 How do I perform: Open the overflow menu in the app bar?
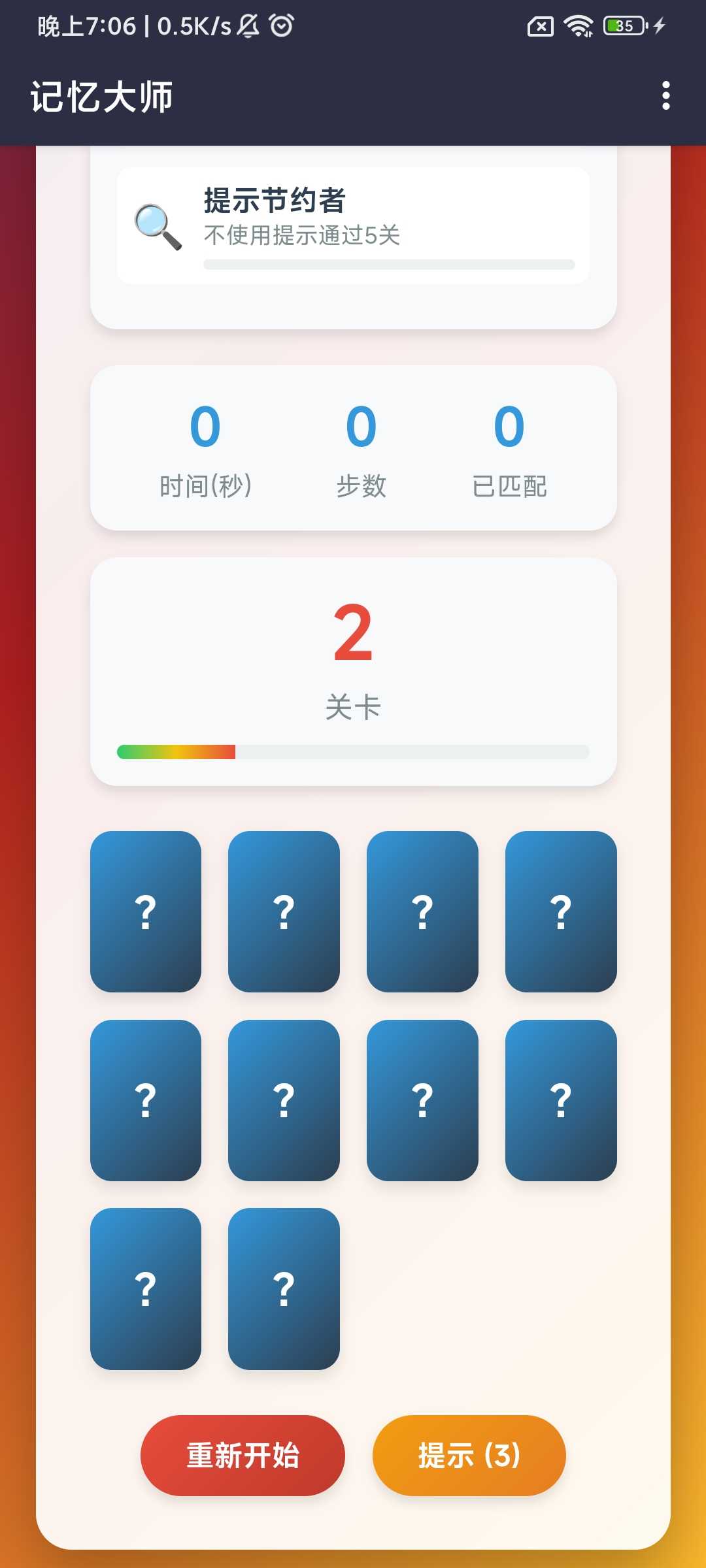click(665, 96)
